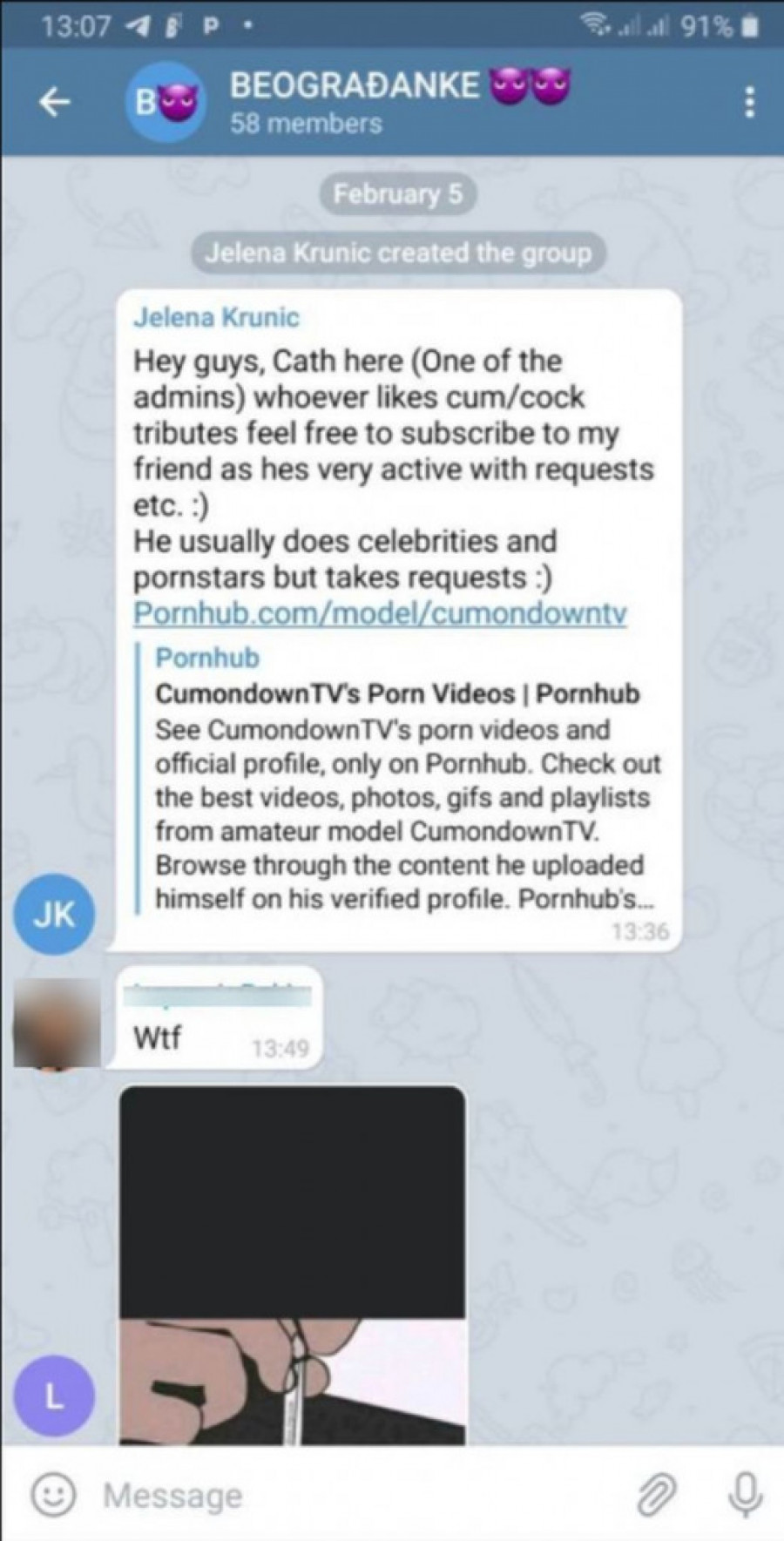Open the emoji picker
This screenshot has height=1541, width=784.
click(x=52, y=1495)
